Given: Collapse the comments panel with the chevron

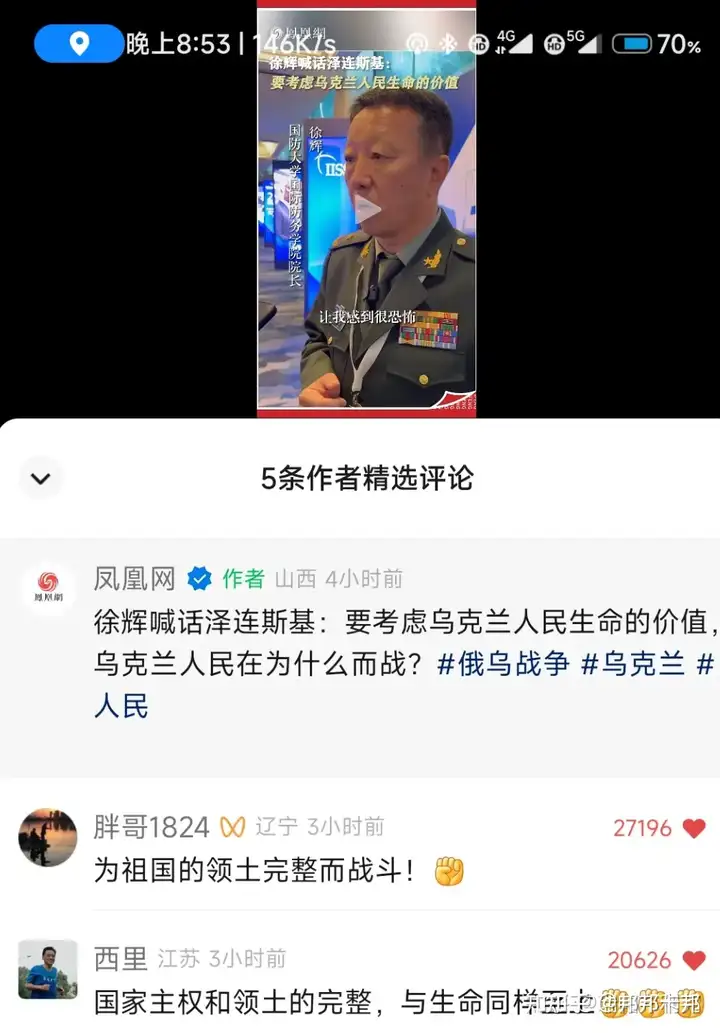Looking at the screenshot, I should pos(41,478).
